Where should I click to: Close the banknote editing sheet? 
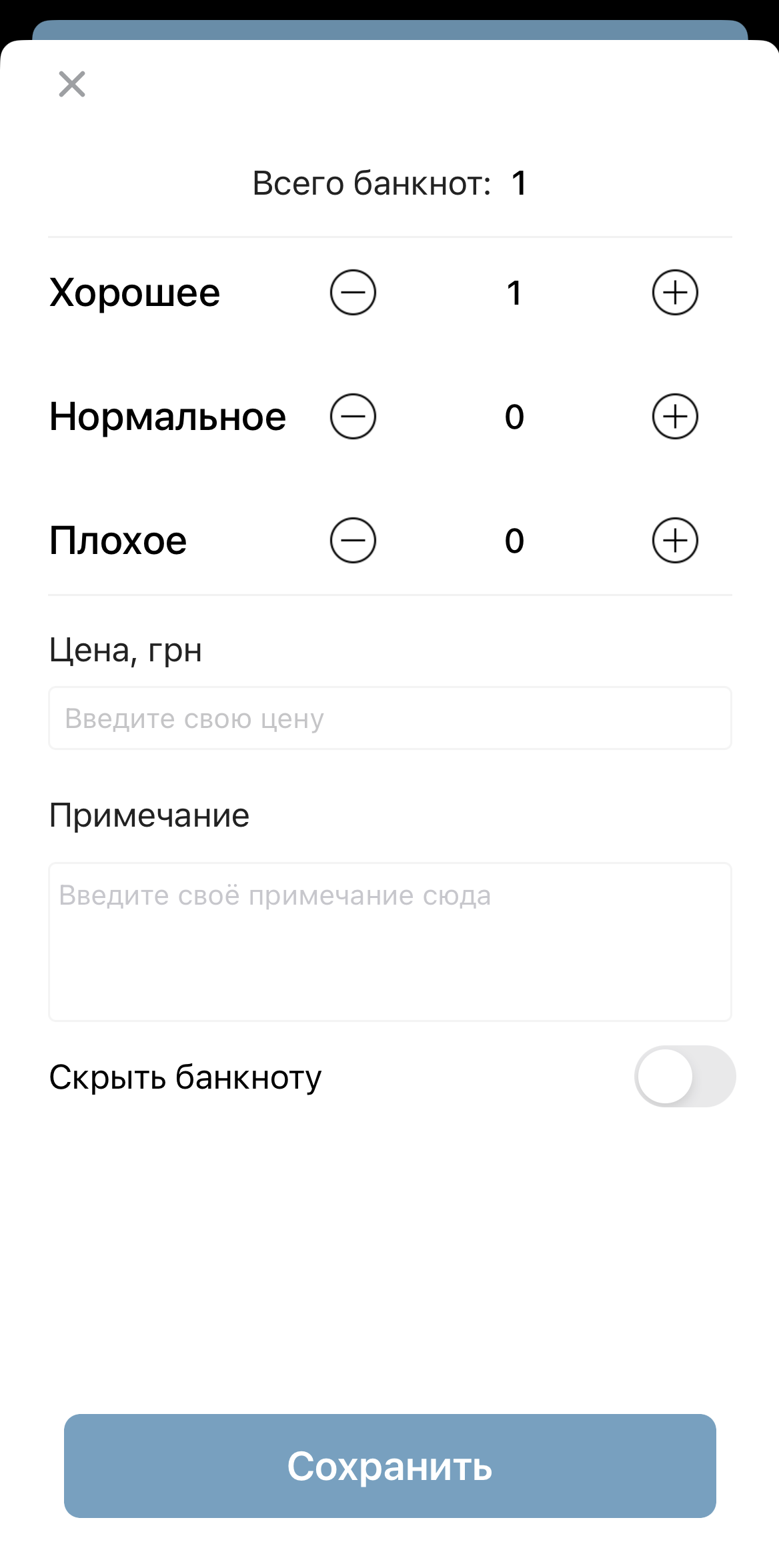pos(72,84)
